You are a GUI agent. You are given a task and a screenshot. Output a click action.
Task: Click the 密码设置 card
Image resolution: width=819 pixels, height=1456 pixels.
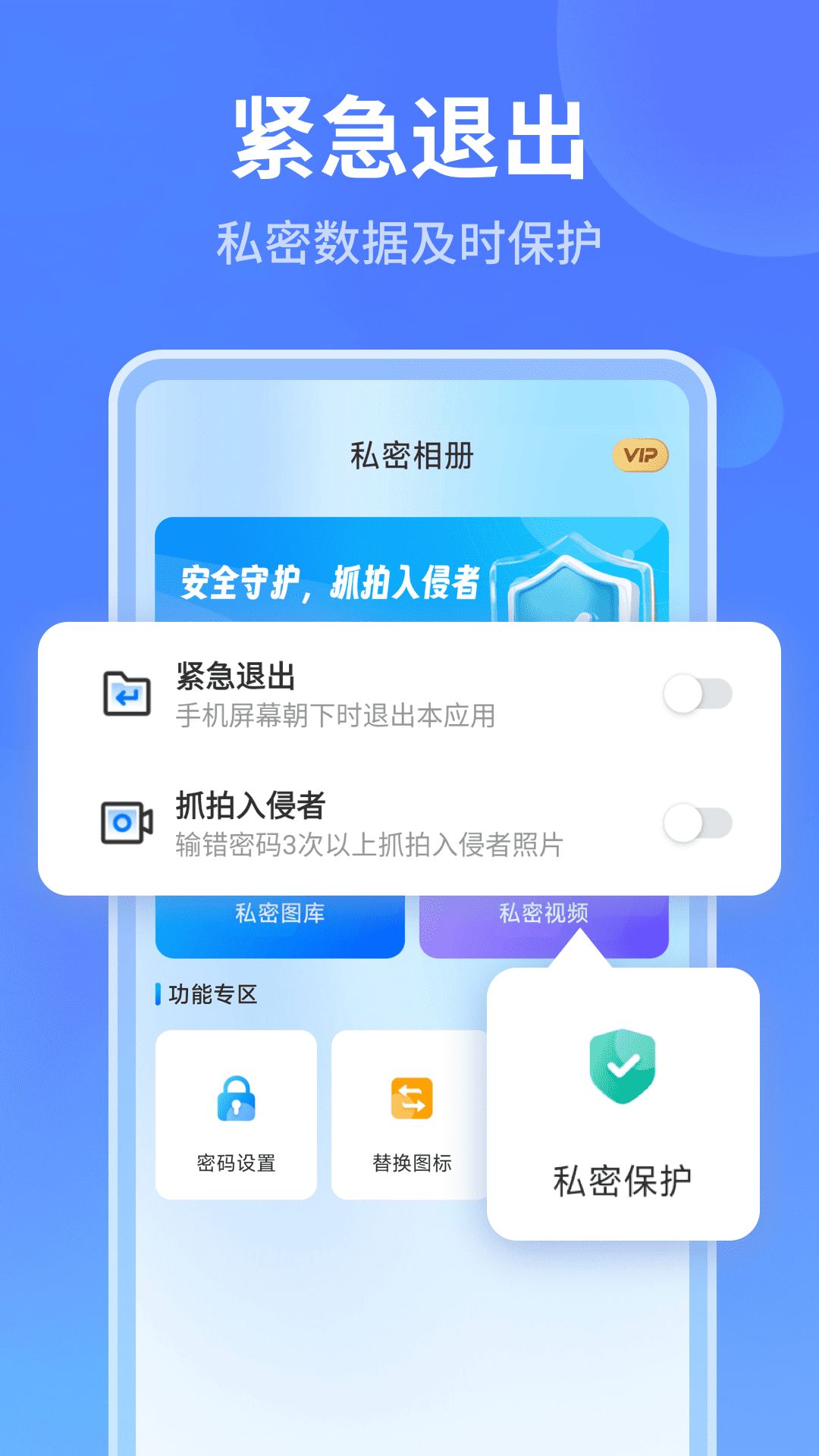click(236, 1113)
